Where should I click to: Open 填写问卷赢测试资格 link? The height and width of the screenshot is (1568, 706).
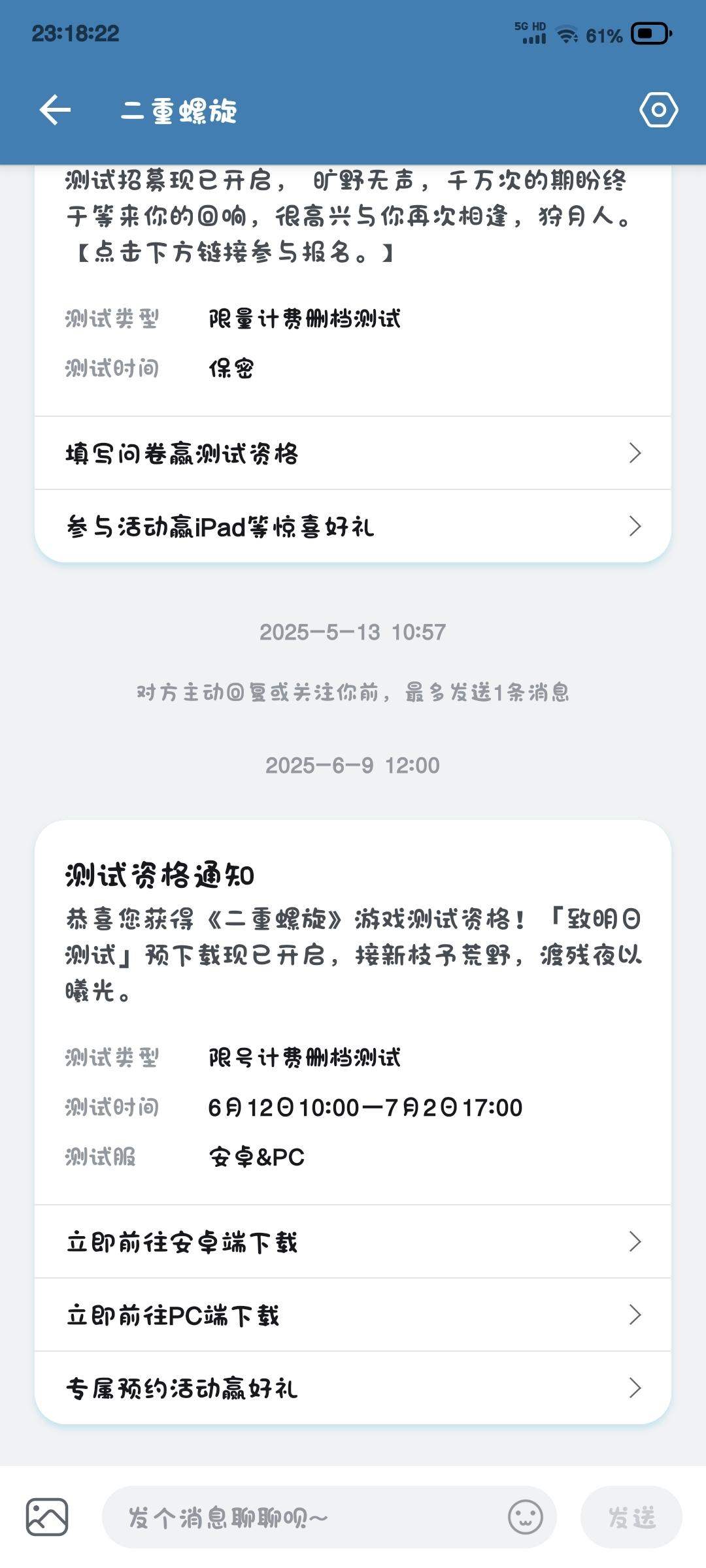coord(353,453)
